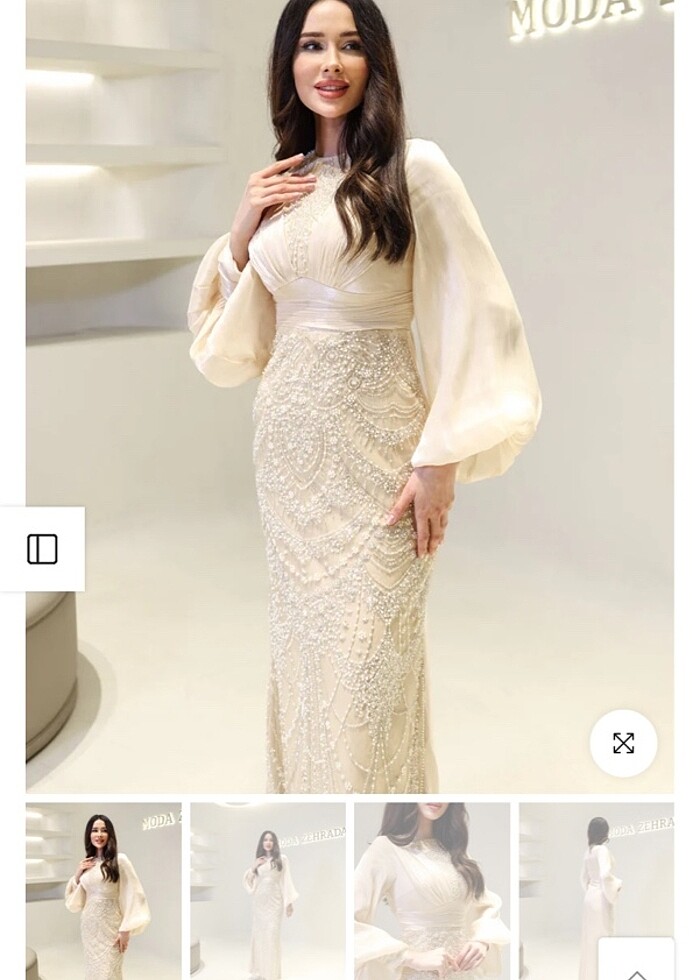Expand the product image to fullscreen
This screenshot has height=980, width=700.
[623, 743]
